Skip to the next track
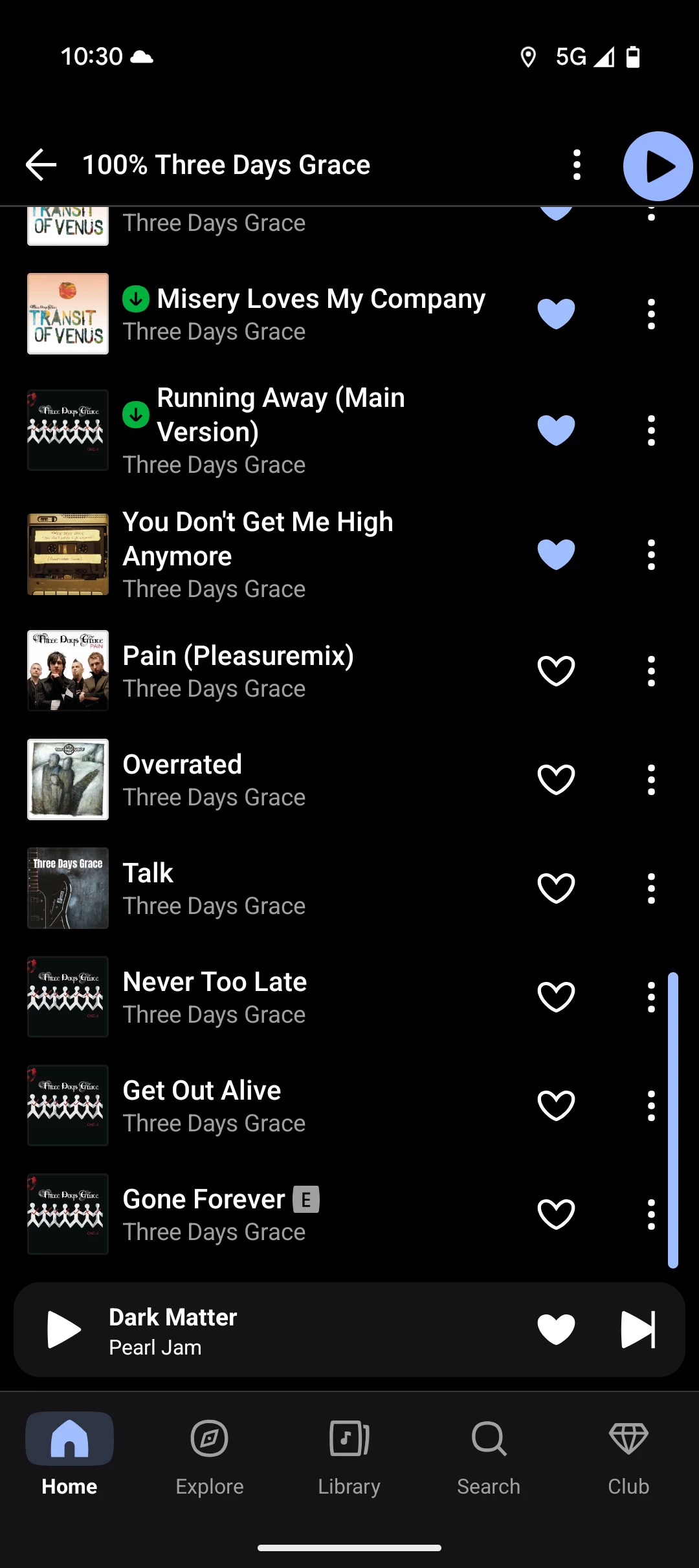This screenshot has width=699, height=1568. [x=638, y=1330]
